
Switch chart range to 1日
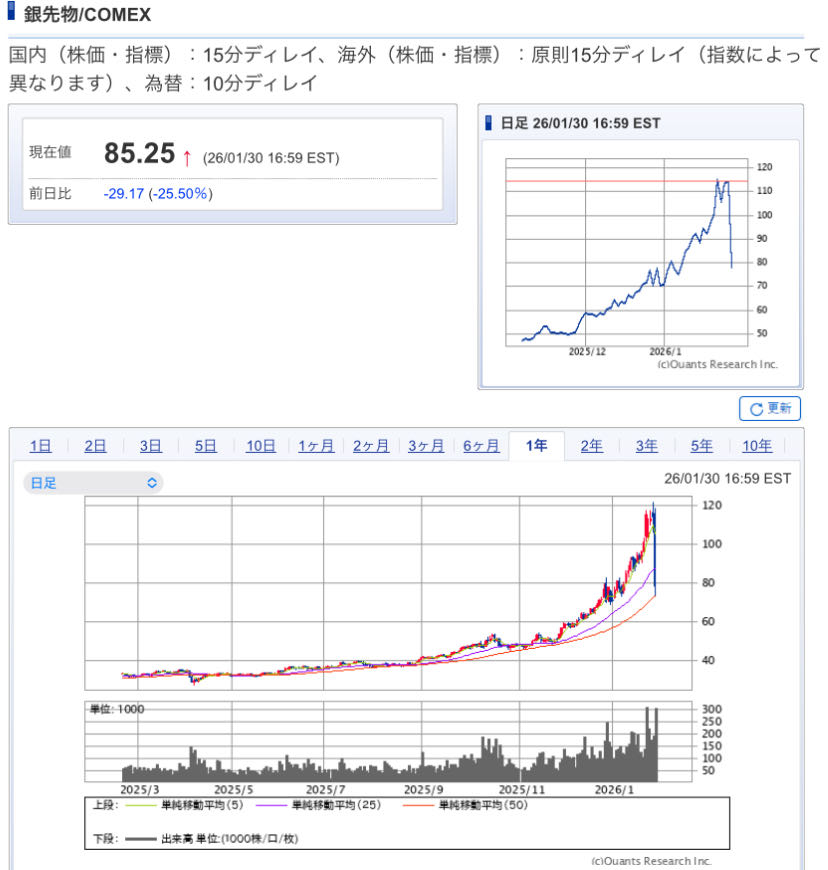coord(41,446)
